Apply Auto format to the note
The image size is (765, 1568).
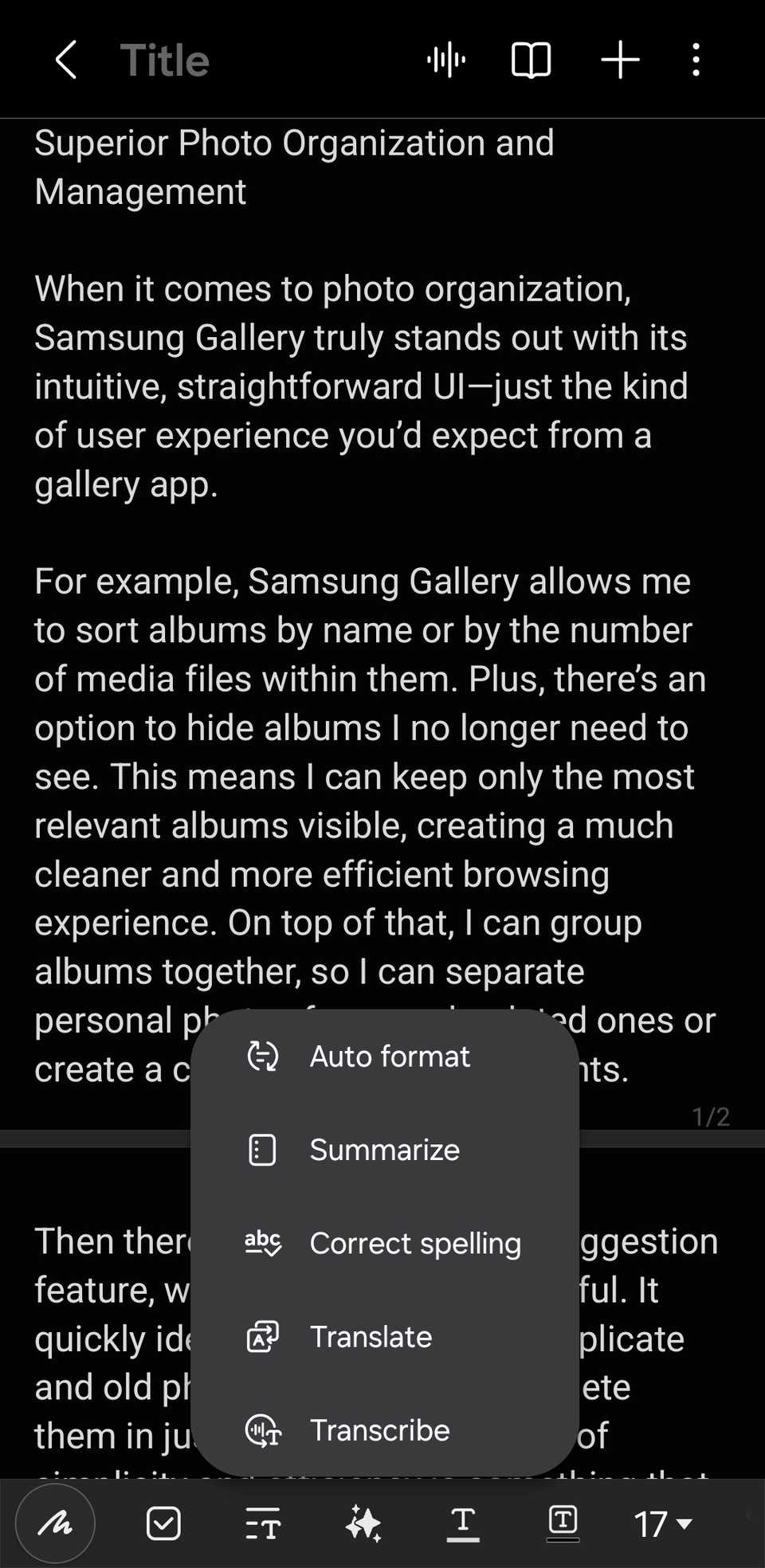(389, 1056)
